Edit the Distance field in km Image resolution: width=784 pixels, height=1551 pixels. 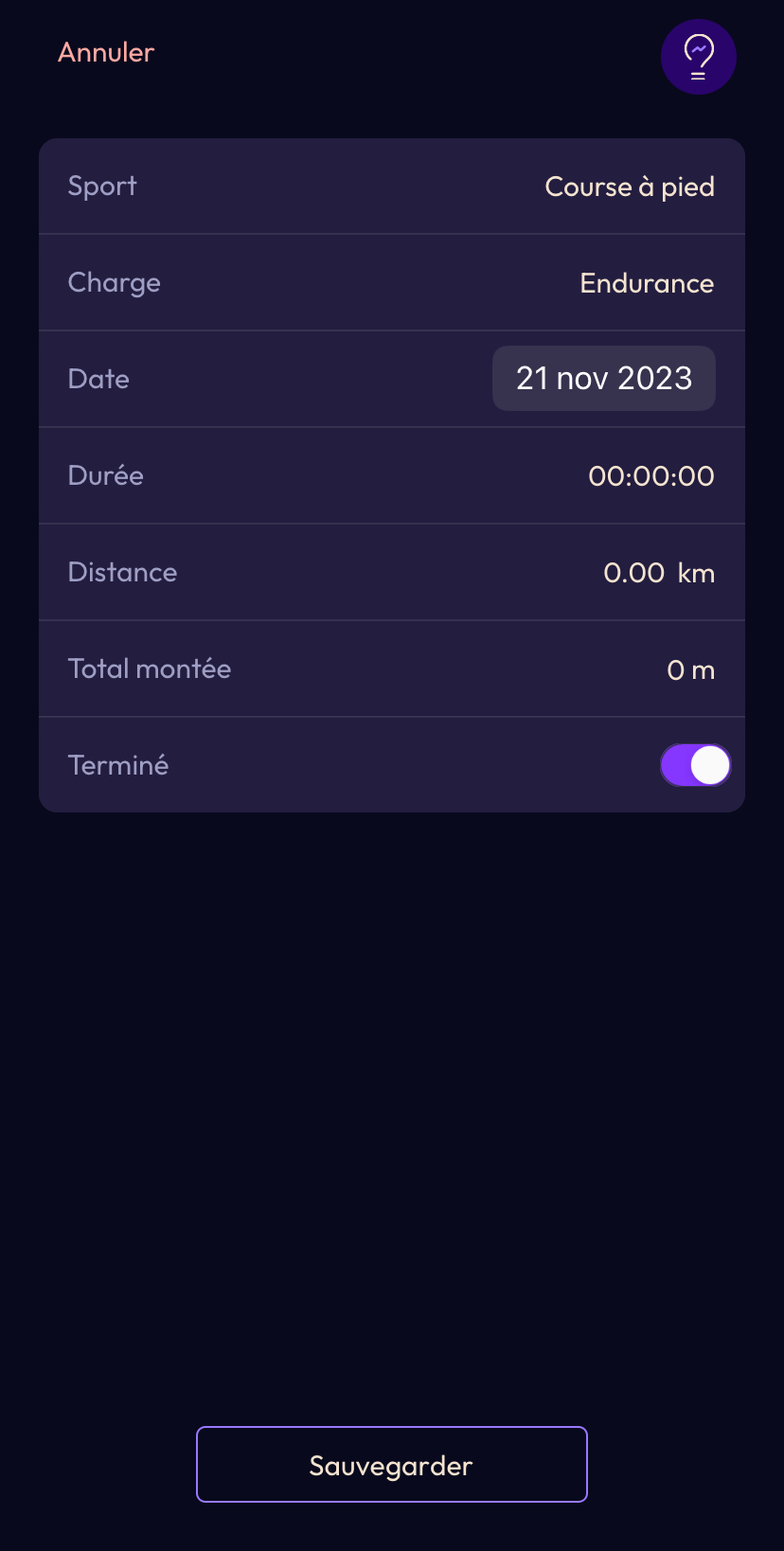pos(634,573)
